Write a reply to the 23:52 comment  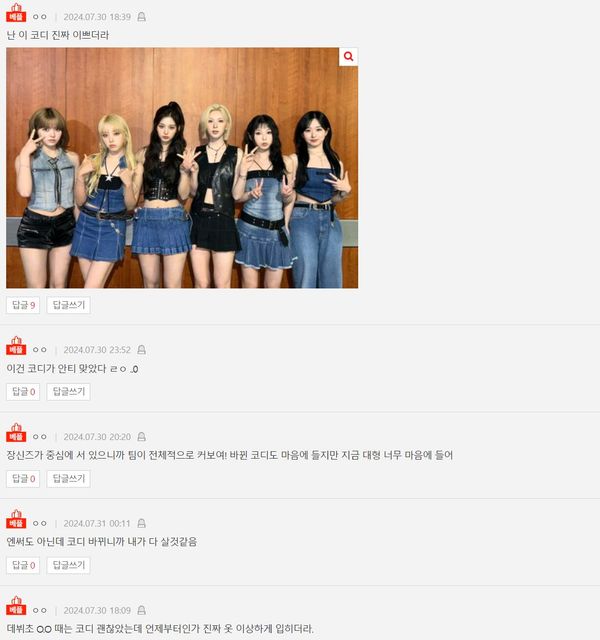69,392
